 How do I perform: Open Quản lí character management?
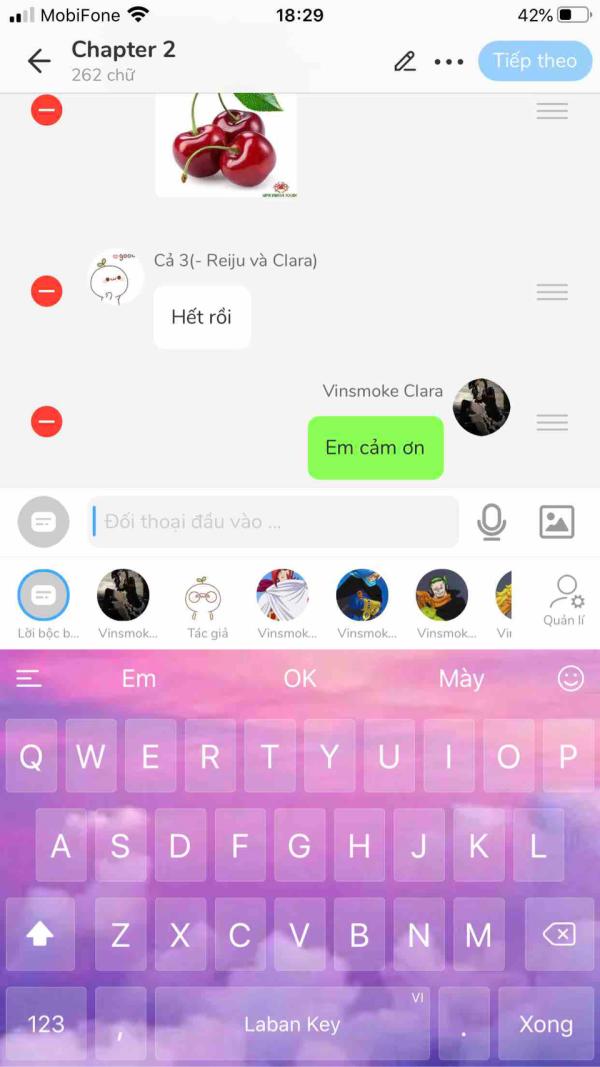(564, 601)
